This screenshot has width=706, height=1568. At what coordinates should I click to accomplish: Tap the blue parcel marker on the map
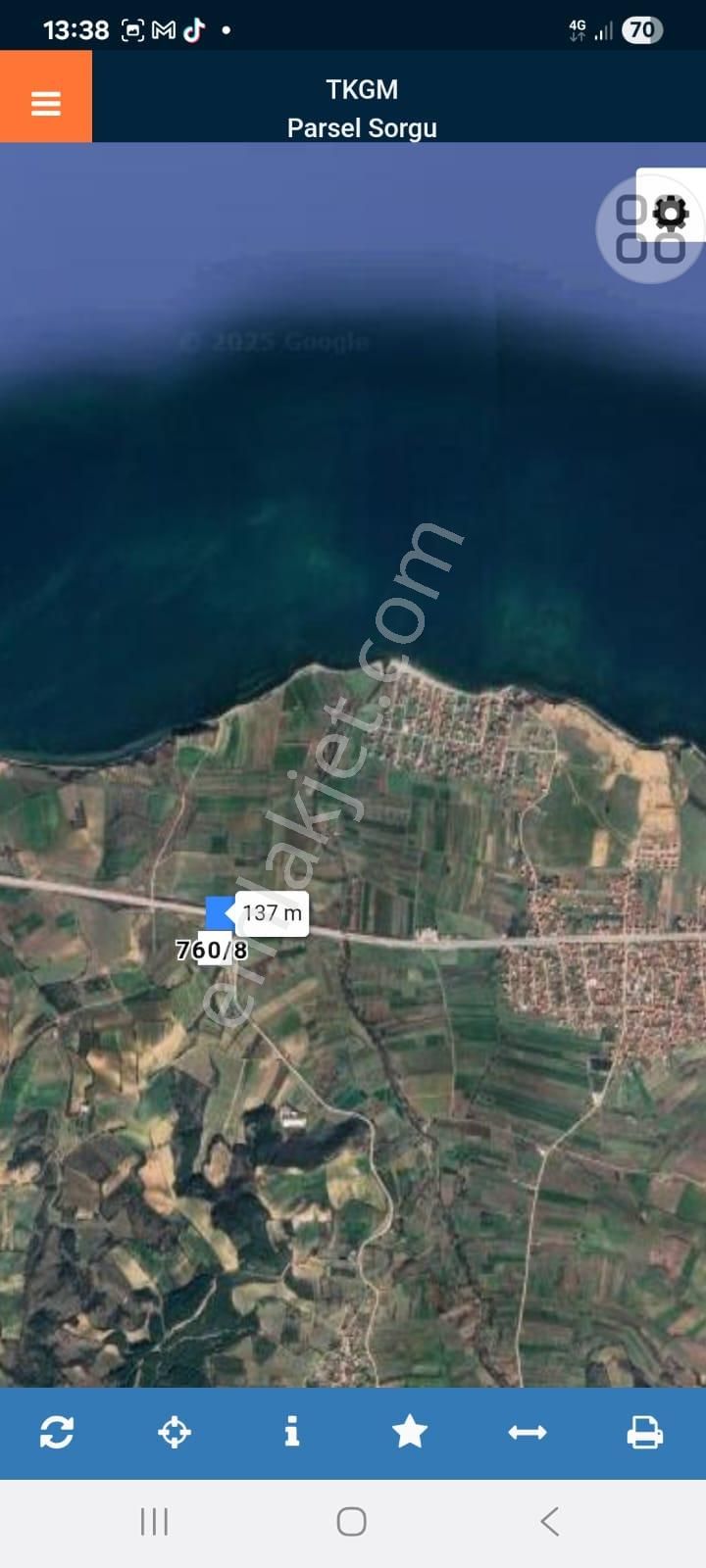pos(218,911)
